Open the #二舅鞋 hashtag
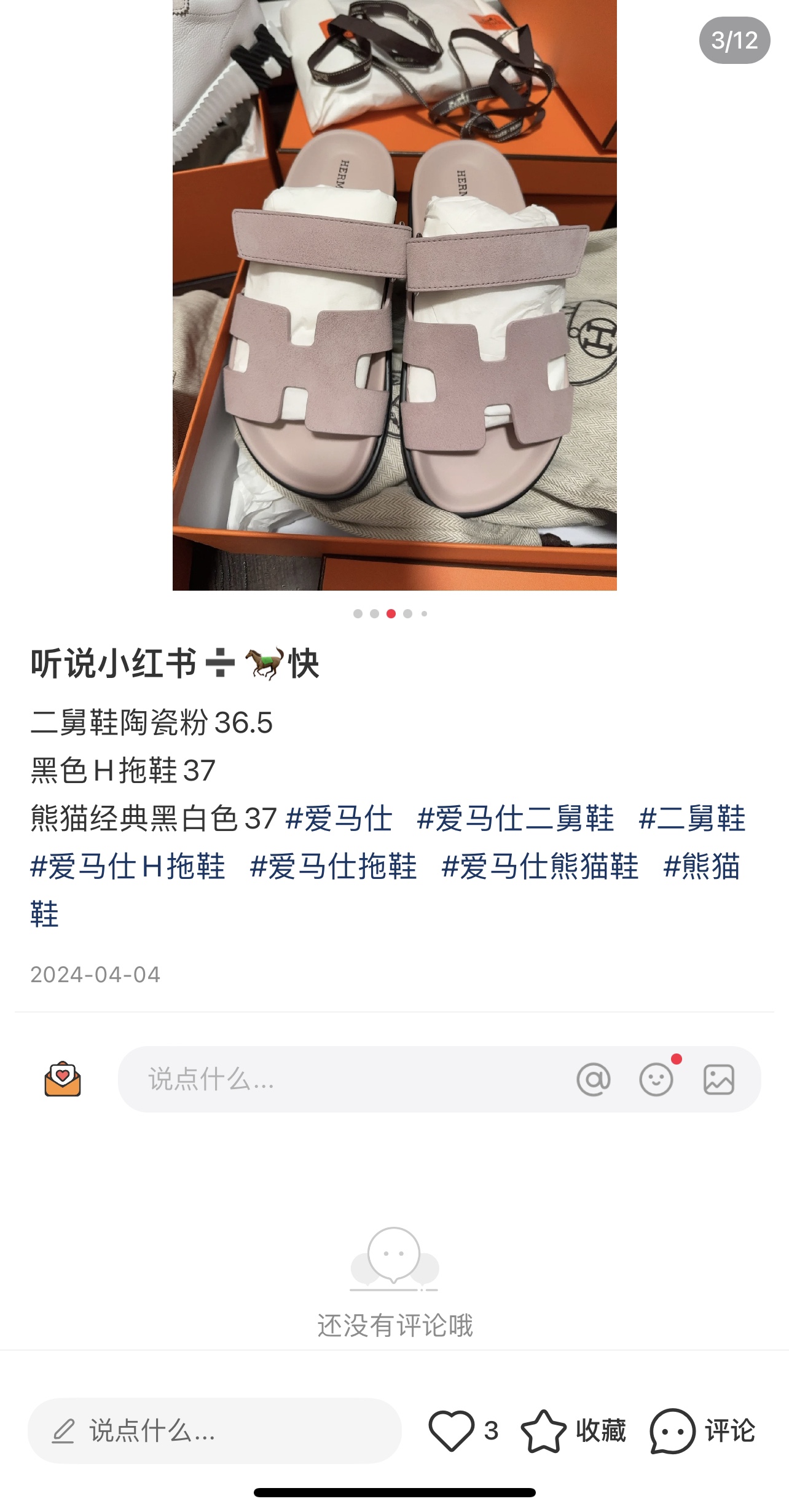Viewport: 789px width, 1512px height. click(x=692, y=818)
